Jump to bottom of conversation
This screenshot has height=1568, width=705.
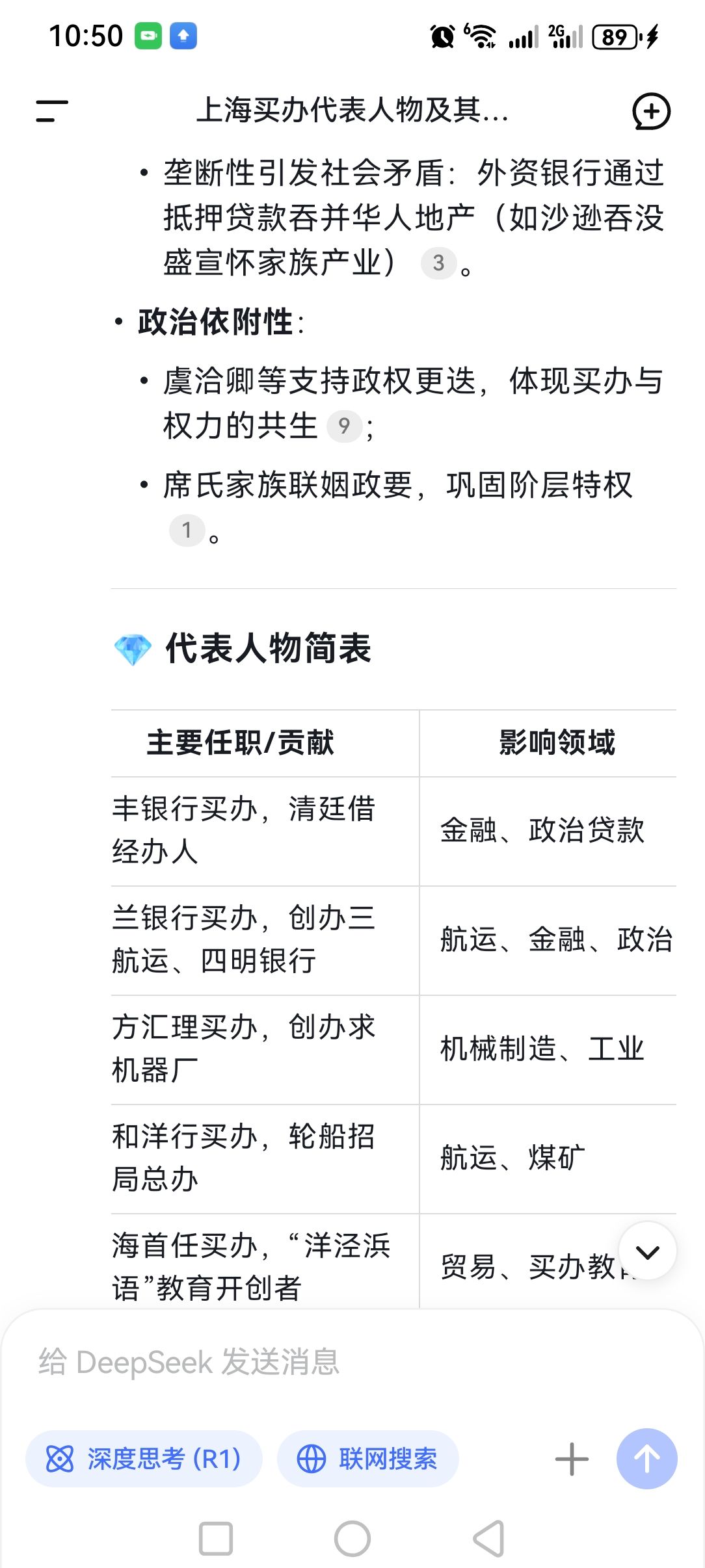click(647, 1251)
